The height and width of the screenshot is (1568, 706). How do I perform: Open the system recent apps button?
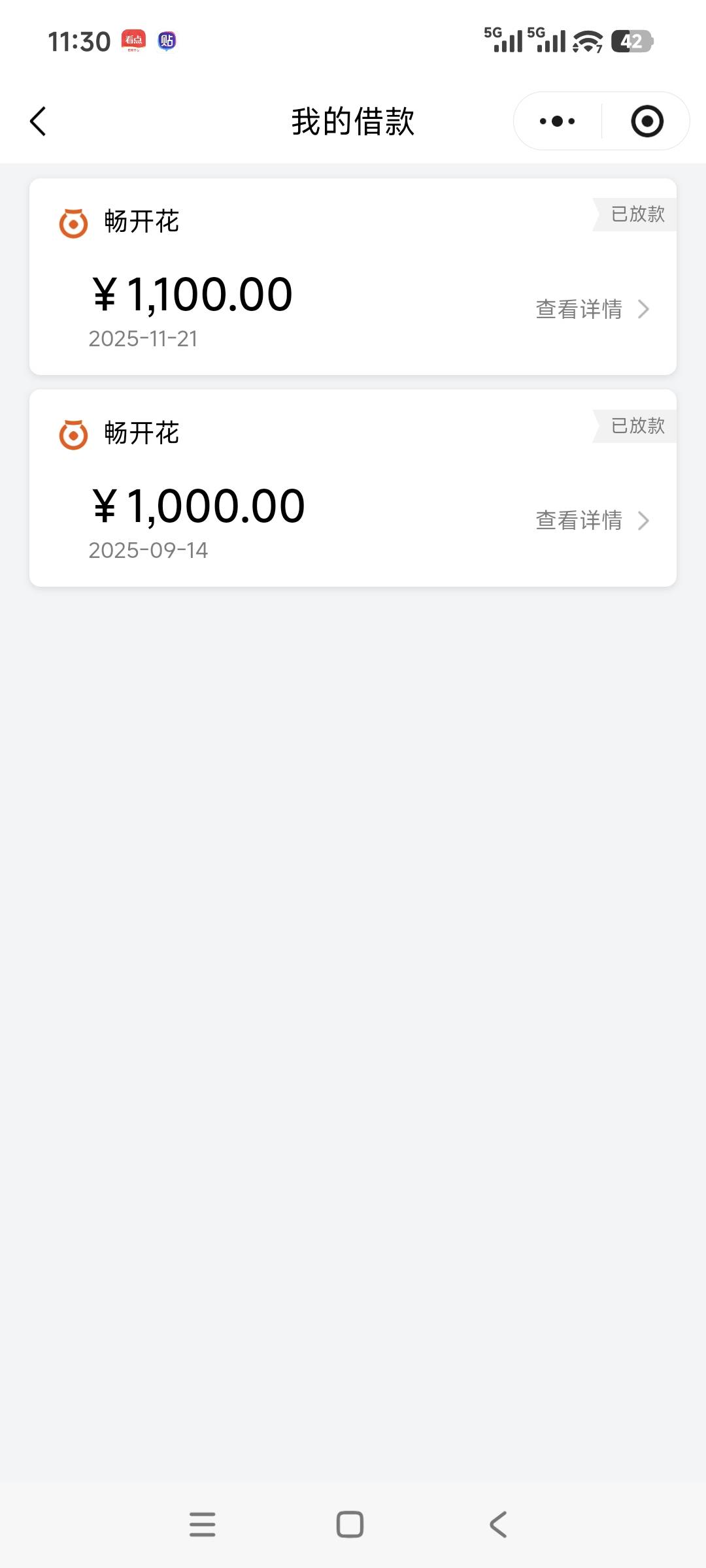pos(202,1524)
